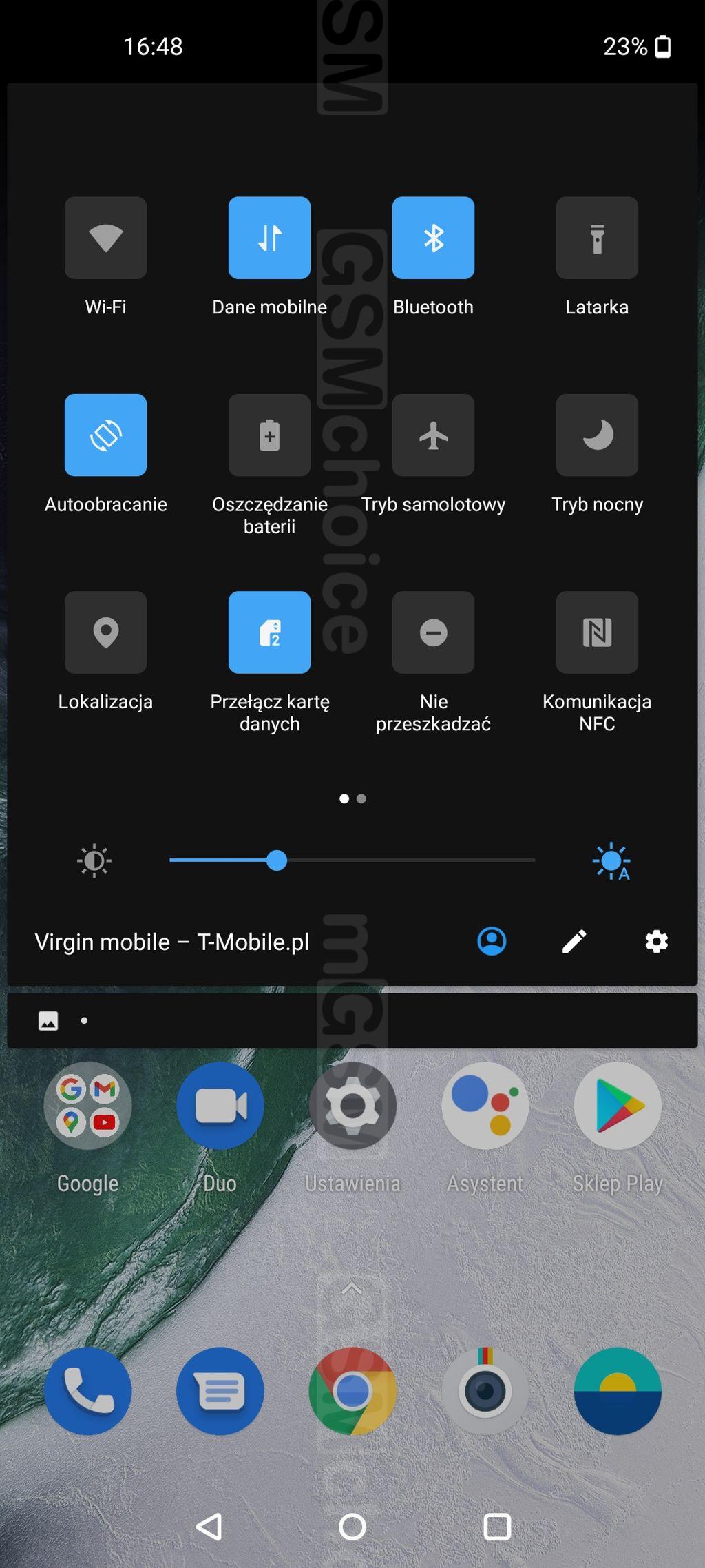Switch on the Latarka flashlight
Image resolution: width=705 pixels, height=1568 pixels.
point(597,238)
